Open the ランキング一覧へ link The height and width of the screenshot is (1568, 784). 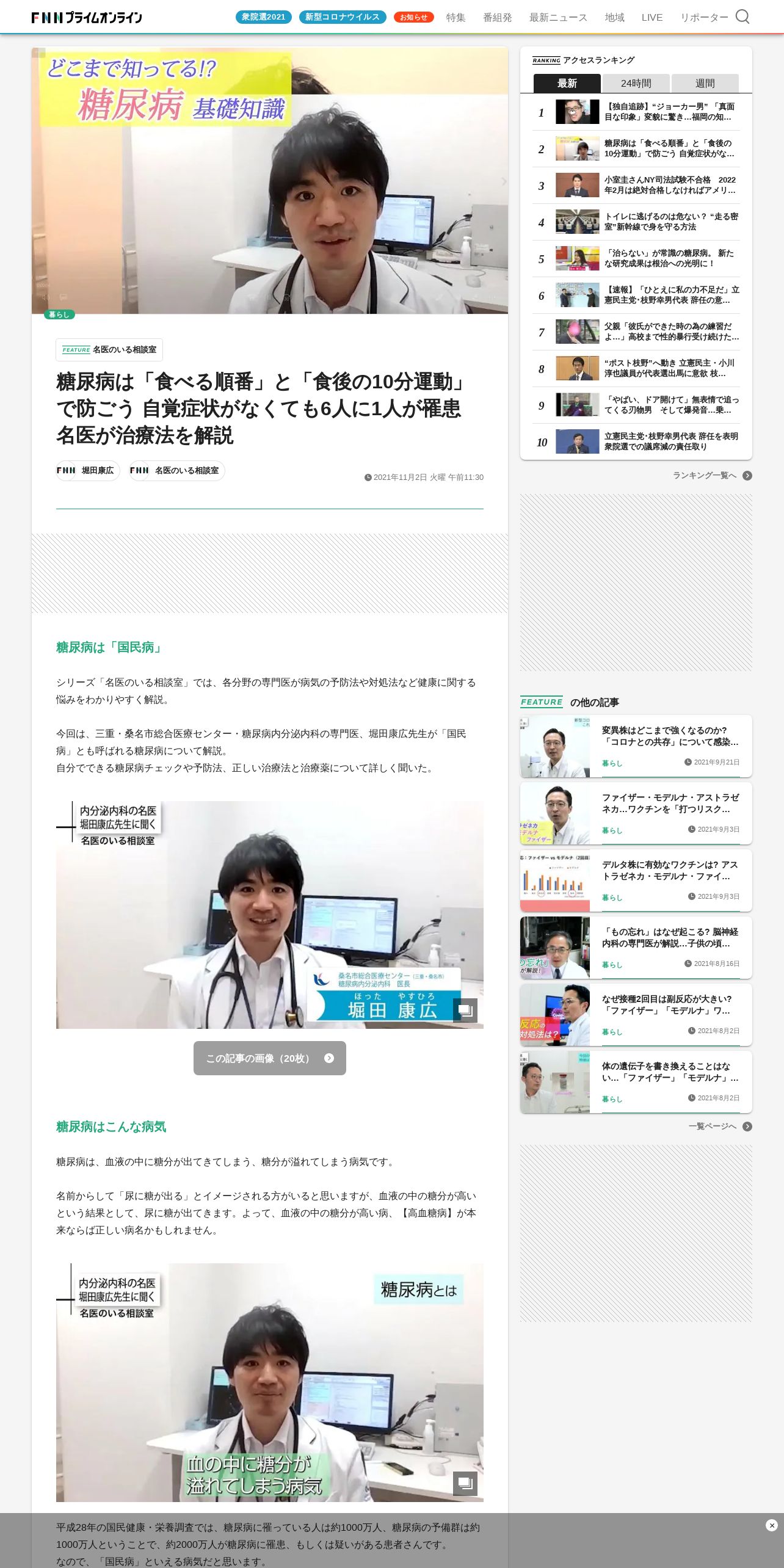(x=712, y=476)
